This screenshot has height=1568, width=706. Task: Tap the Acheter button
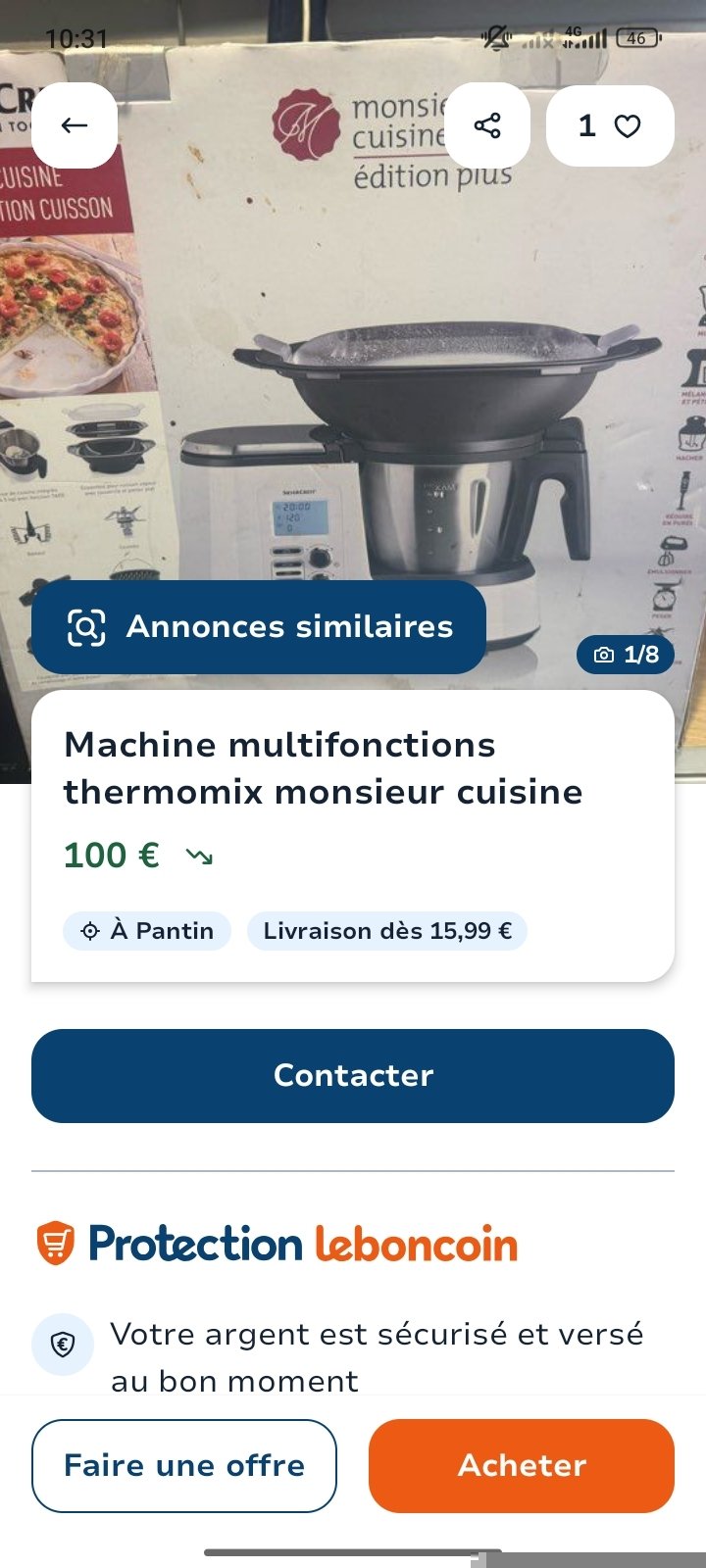(522, 1465)
